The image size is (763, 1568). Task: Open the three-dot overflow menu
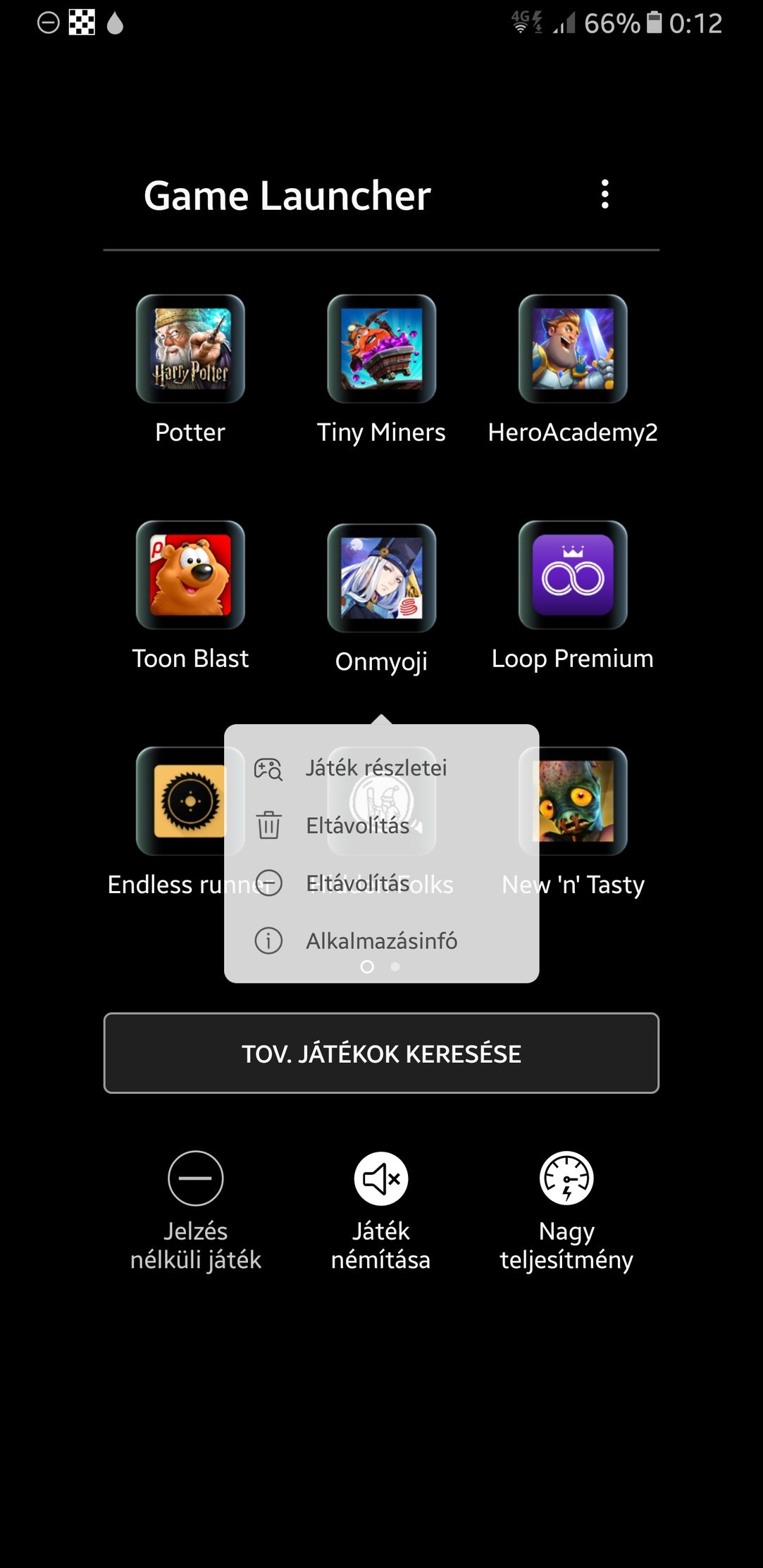(x=604, y=194)
